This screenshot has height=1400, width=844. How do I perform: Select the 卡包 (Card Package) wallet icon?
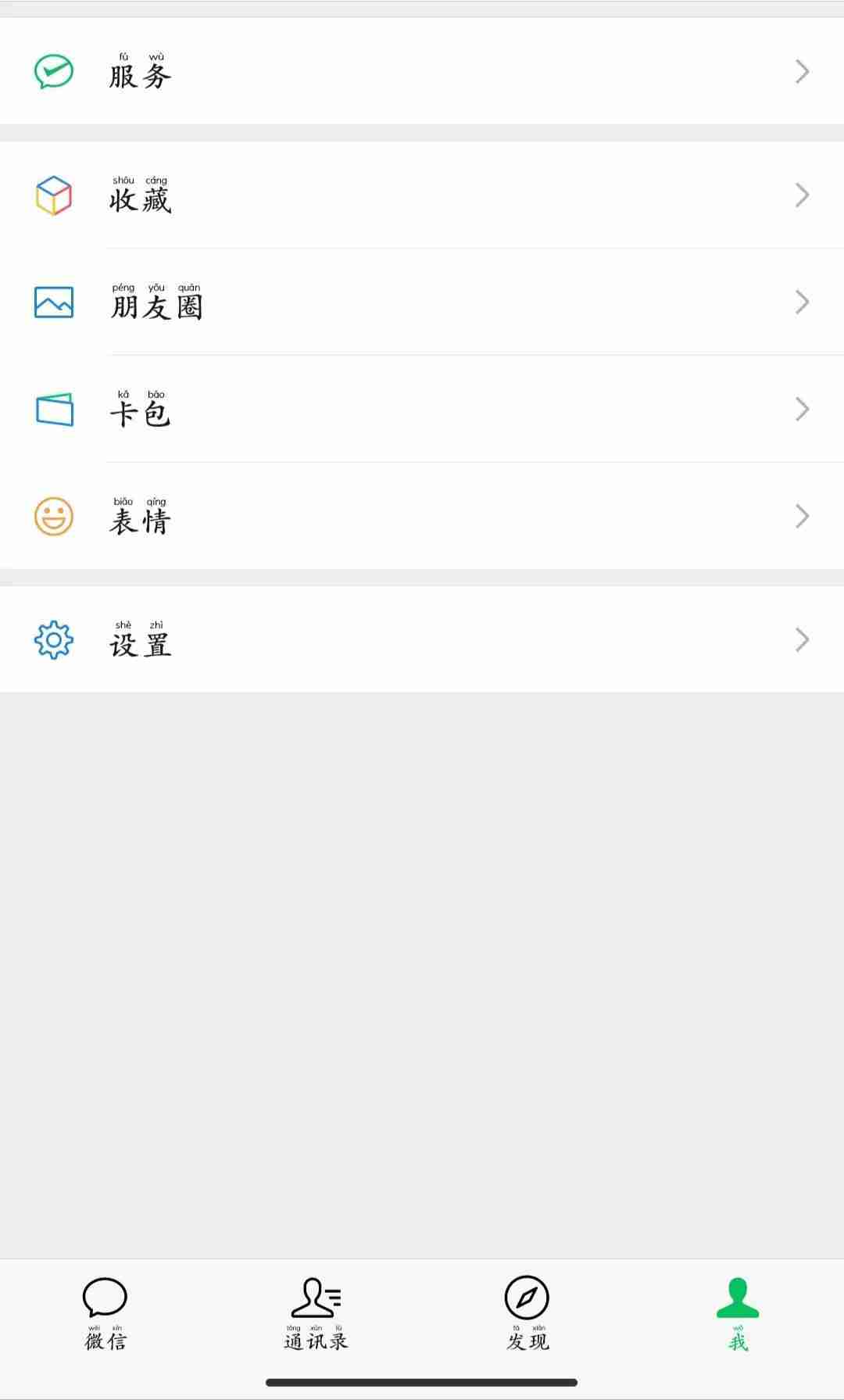(x=52, y=409)
